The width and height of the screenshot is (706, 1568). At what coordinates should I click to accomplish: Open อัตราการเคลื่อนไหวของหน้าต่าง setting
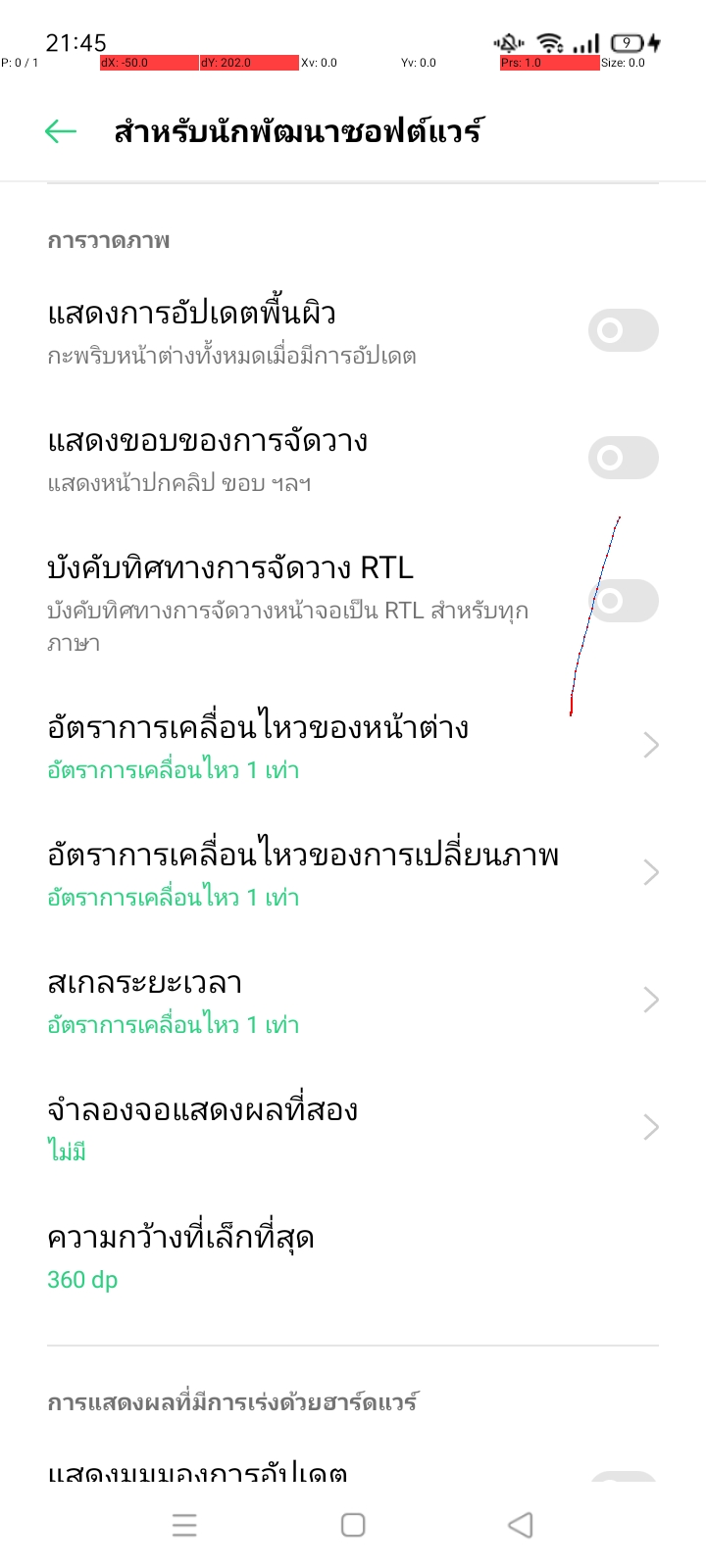click(353, 746)
